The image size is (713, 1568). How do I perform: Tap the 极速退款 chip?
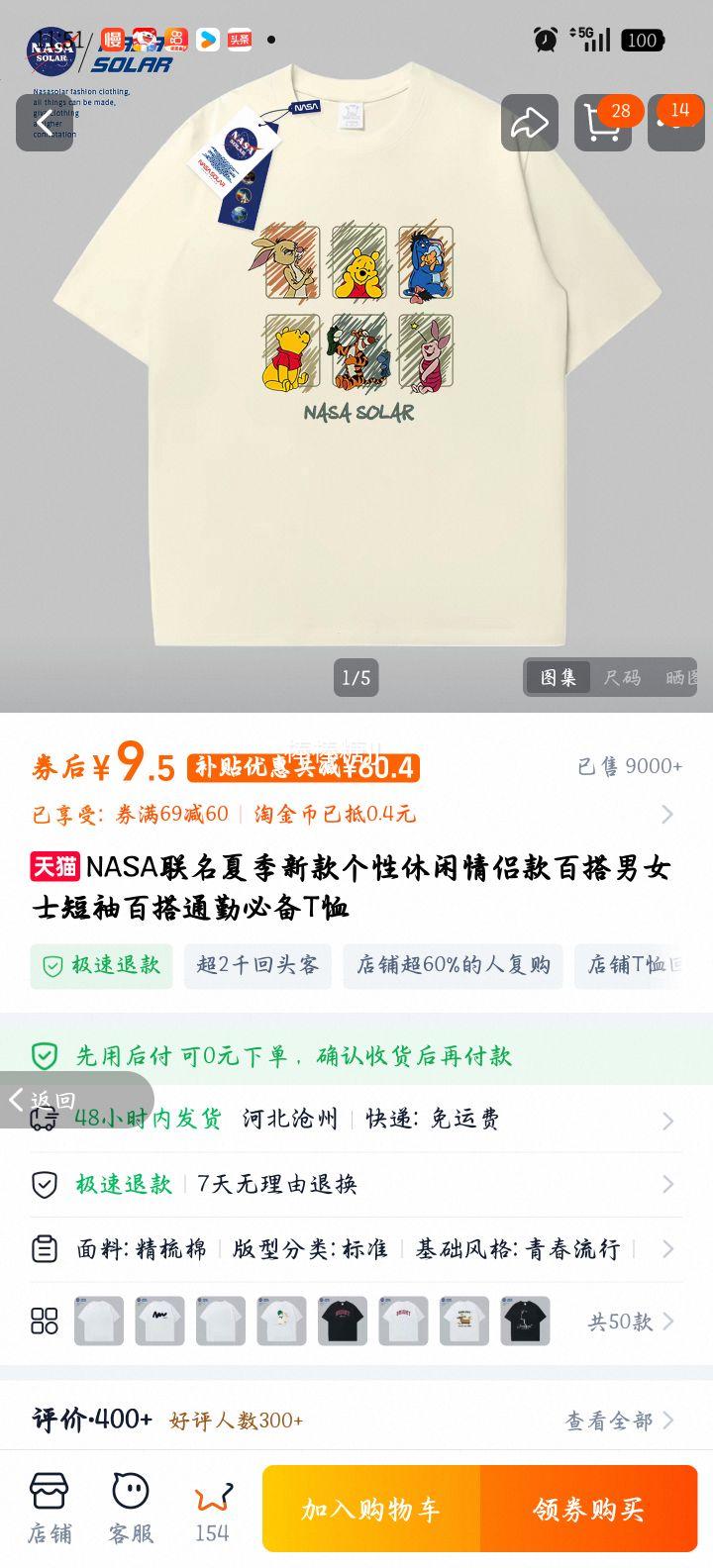[101, 966]
